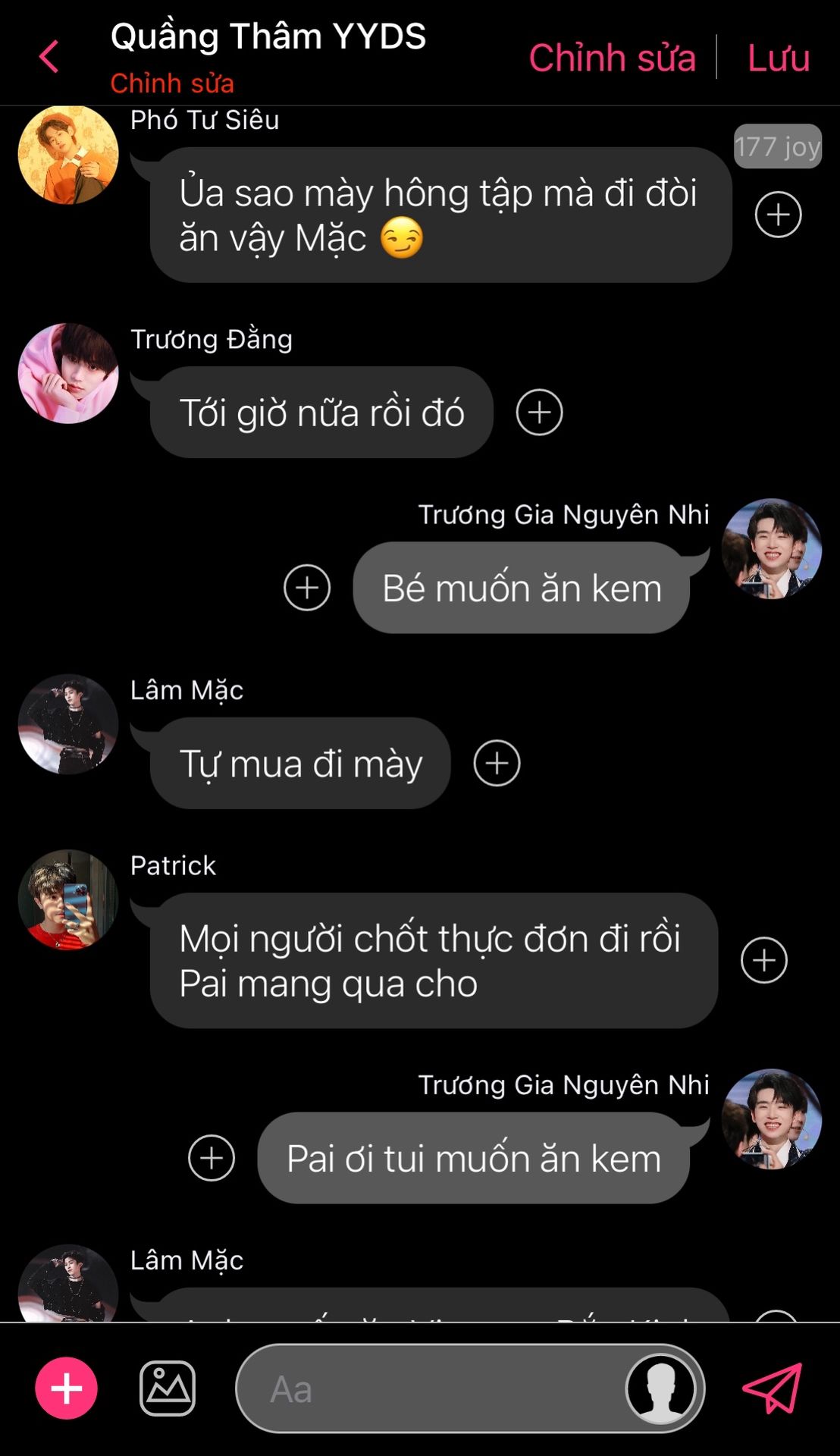Tap the plus icon beside "Tới giờ nữa rồi đó"
Image resolution: width=840 pixels, height=1456 pixels.
(x=539, y=413)
